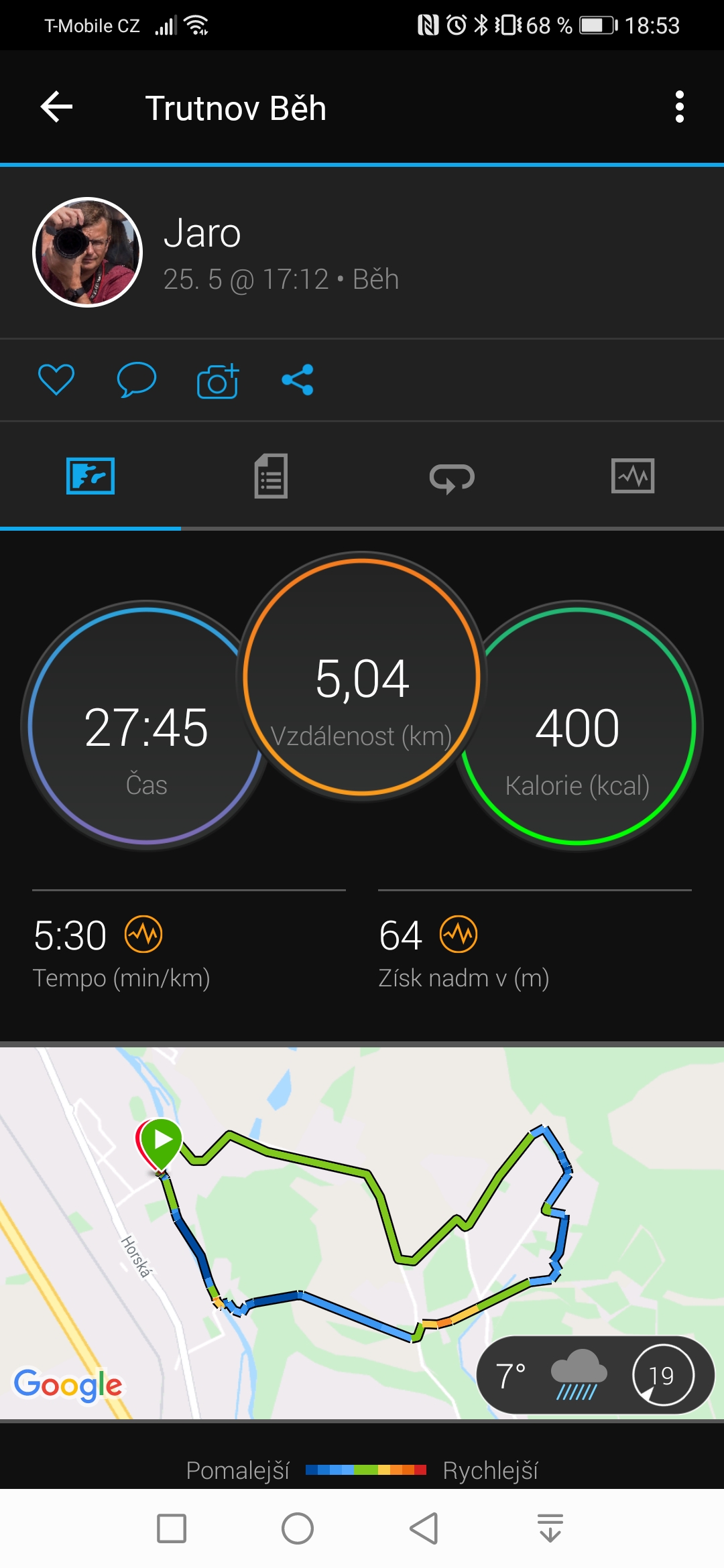Image resolution: width=724 pixels, height=1568 pixels.
Task: Open Jaro's profile picture
Action: 88,253
